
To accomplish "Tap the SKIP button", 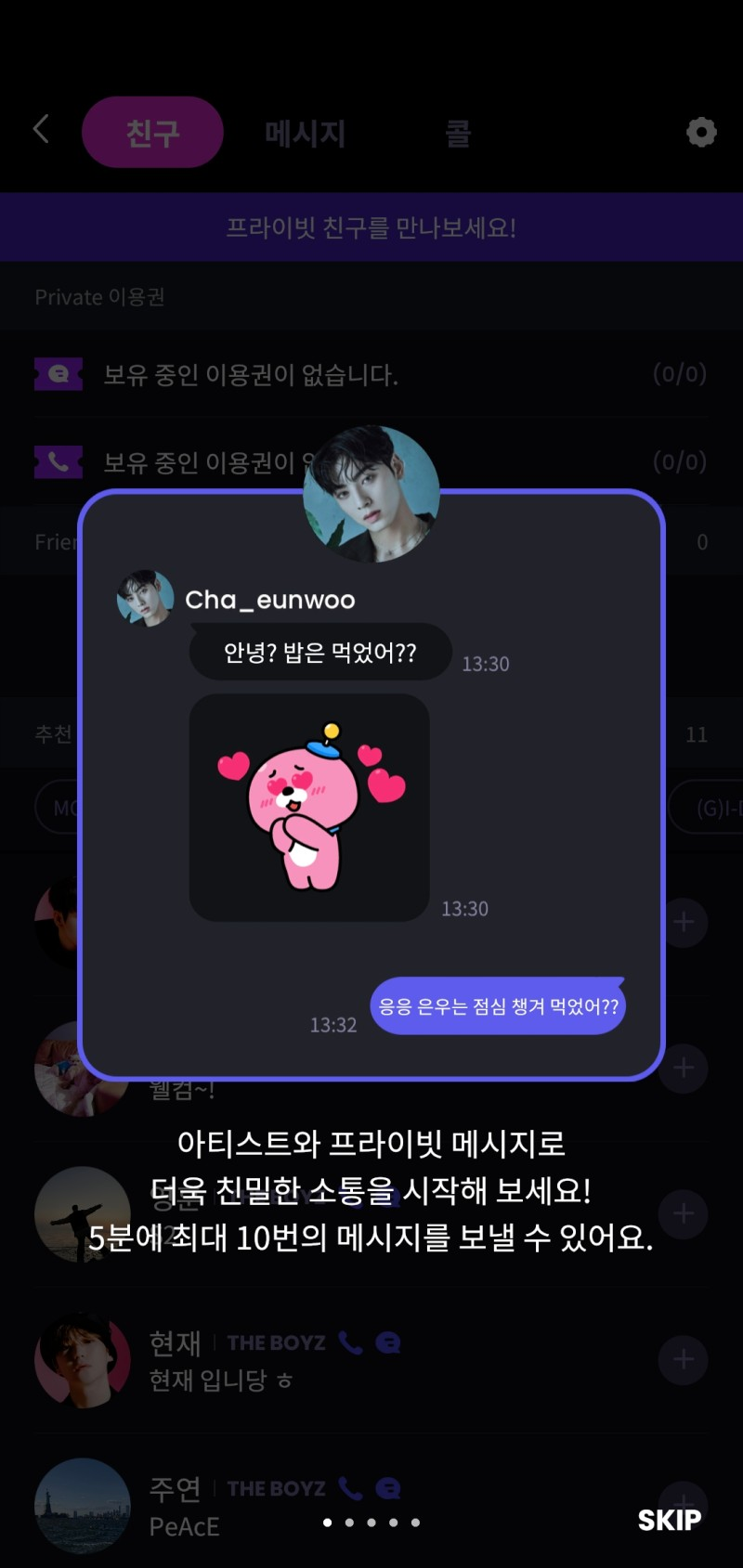I will click(668, 1520).
